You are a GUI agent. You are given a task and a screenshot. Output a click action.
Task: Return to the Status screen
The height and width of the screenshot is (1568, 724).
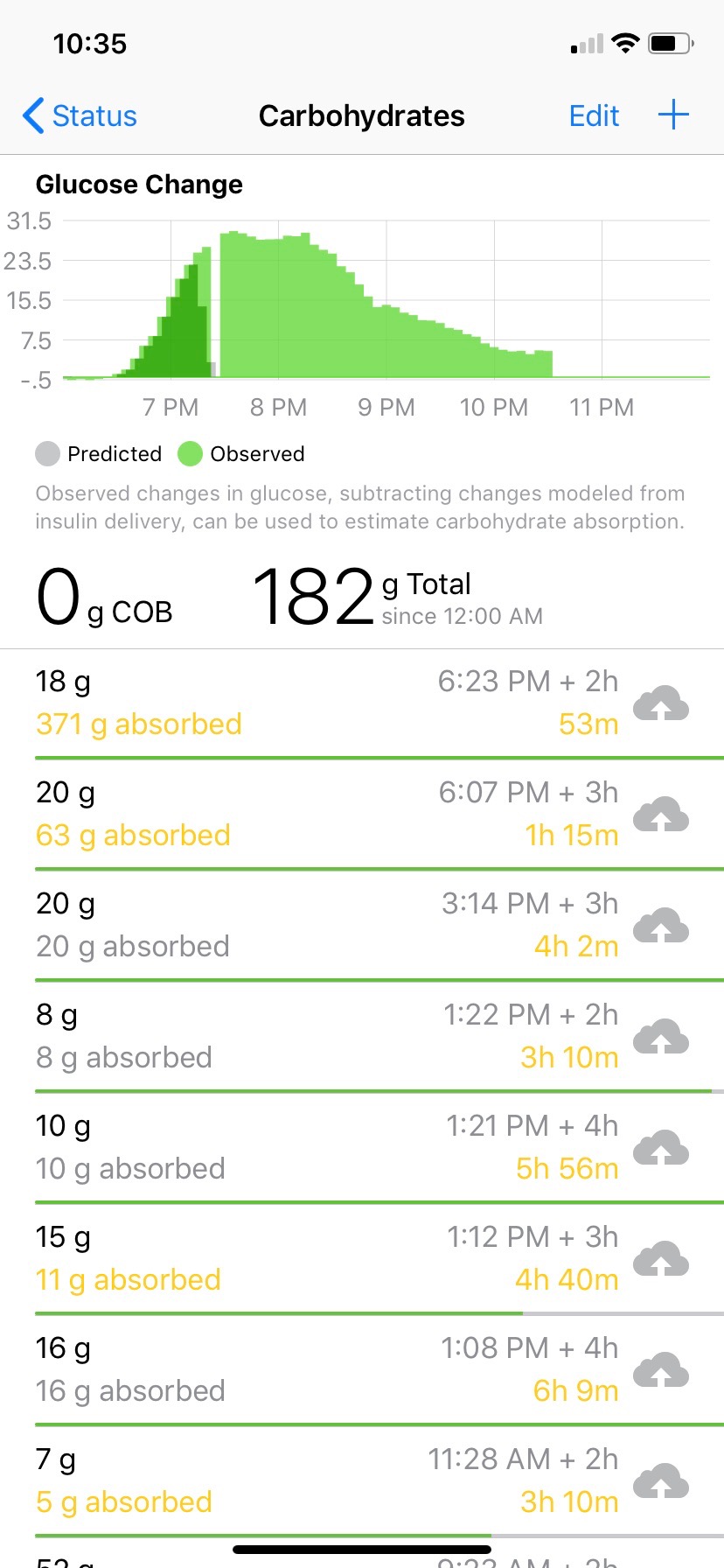pyautogui.click(x=79, y=115)
